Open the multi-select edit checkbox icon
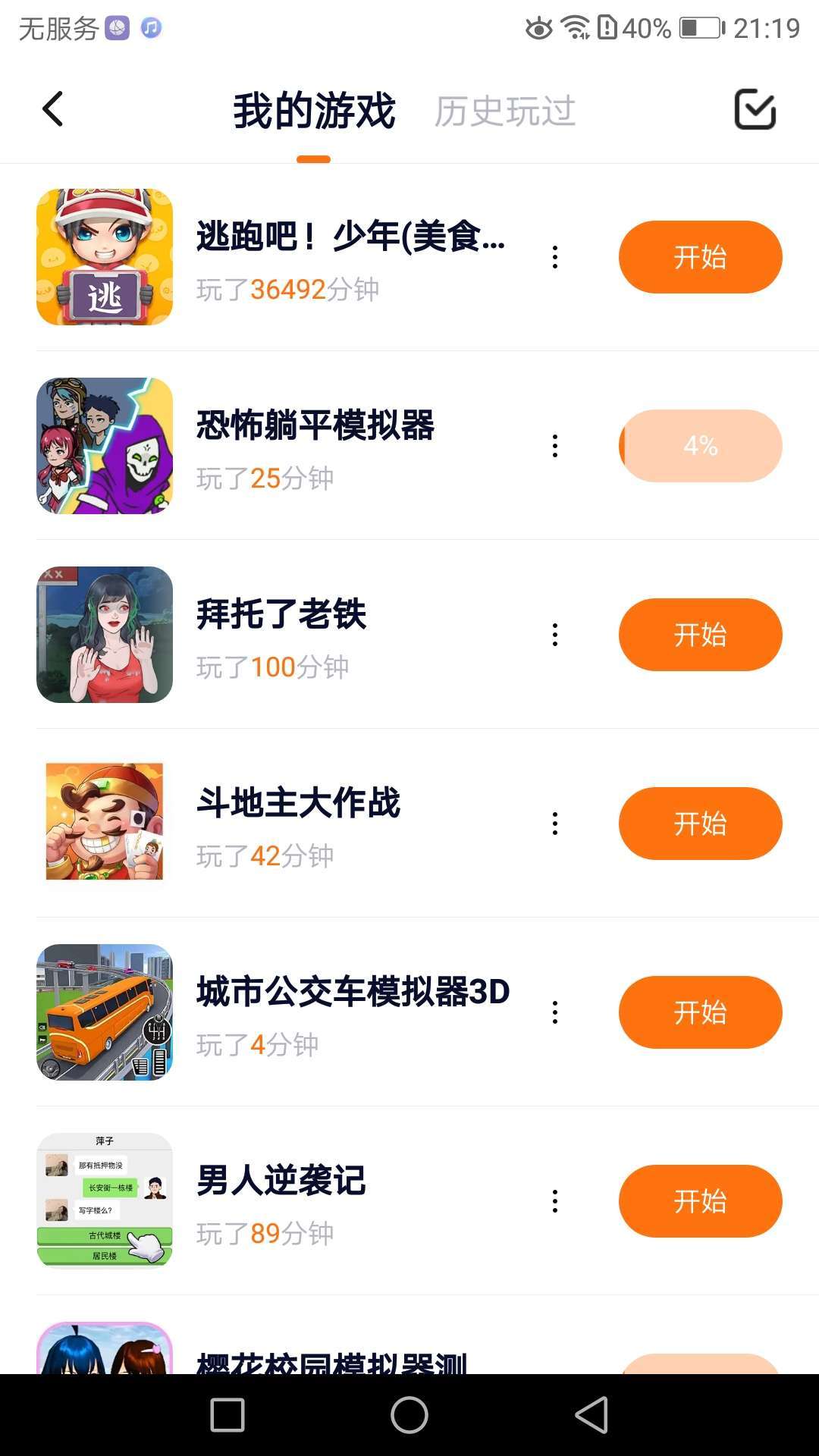 pos(755,109)
